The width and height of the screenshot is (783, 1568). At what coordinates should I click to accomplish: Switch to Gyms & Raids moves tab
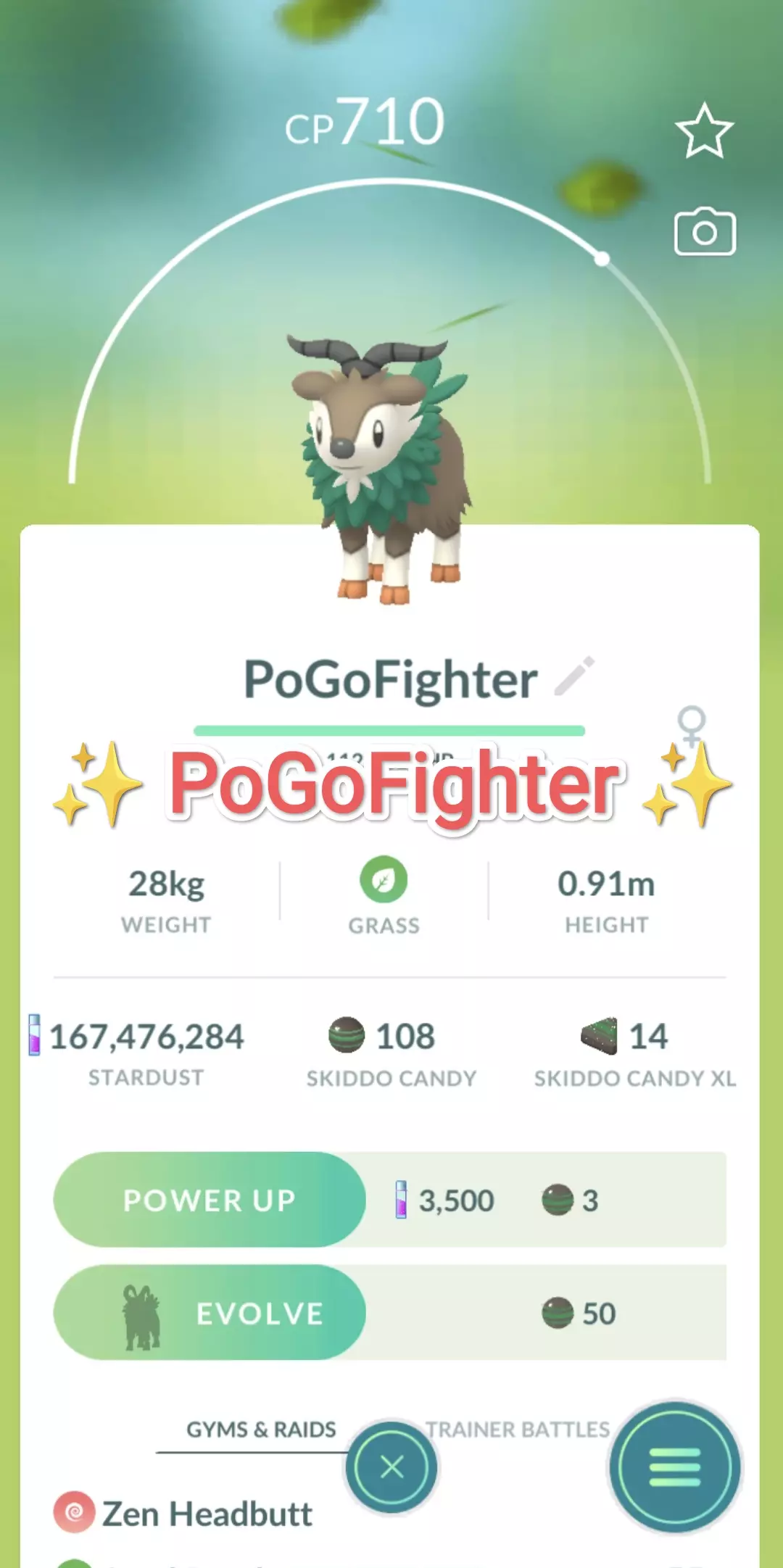pyautogui.click(x=261, y=1430)
